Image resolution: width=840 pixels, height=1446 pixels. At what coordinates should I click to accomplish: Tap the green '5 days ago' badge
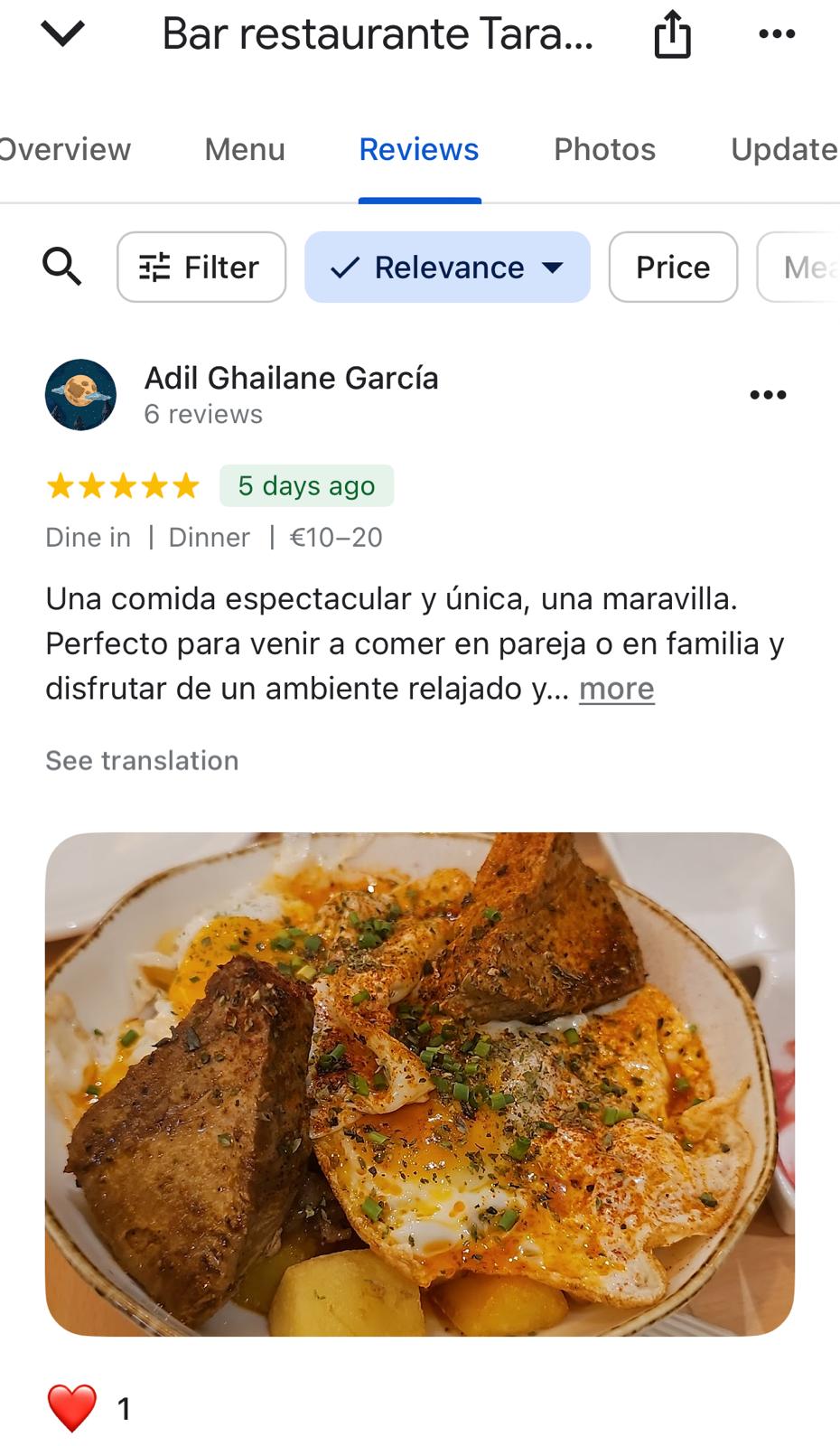point(306,485)
